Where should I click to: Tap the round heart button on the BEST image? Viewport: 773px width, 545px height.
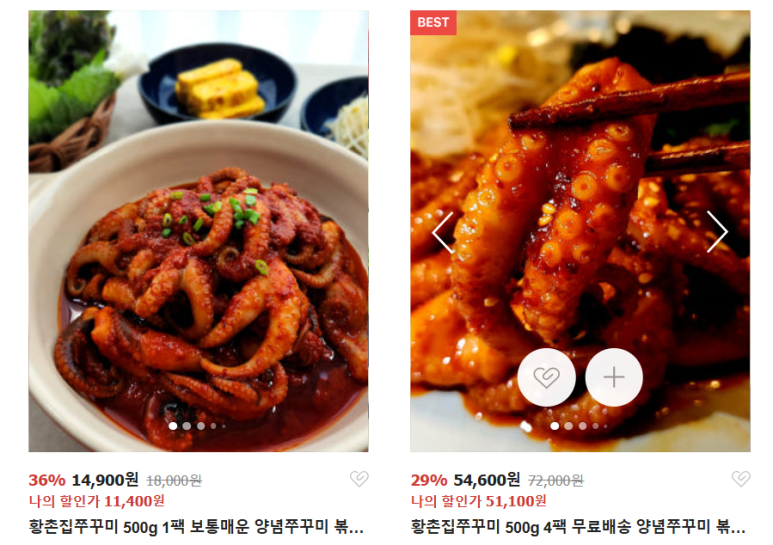click(x=546, y=377)
